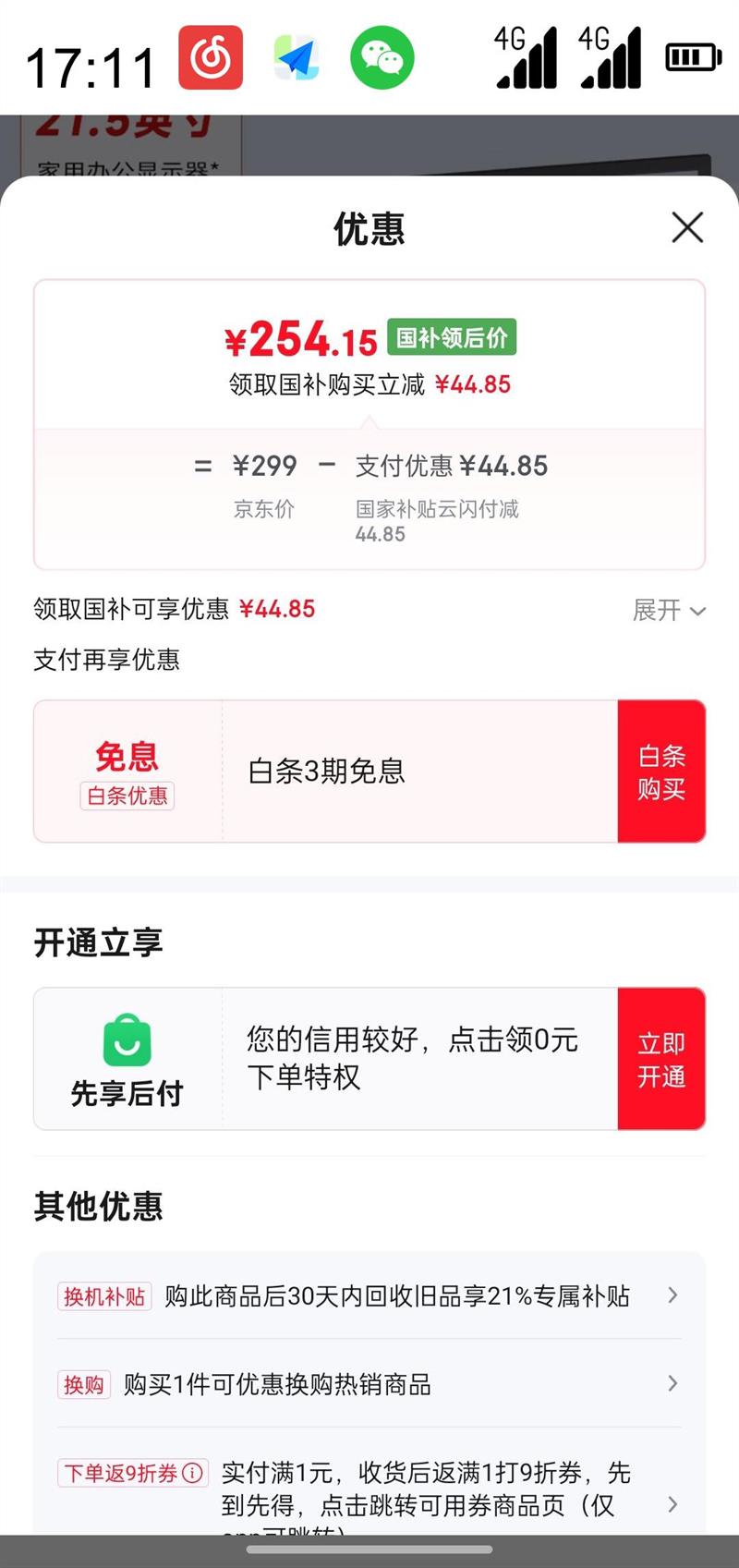The width and height of the screenshot is (739, 1568).
Task: Open the 换购 add-on purchase offer
Action: [369, 1384]
